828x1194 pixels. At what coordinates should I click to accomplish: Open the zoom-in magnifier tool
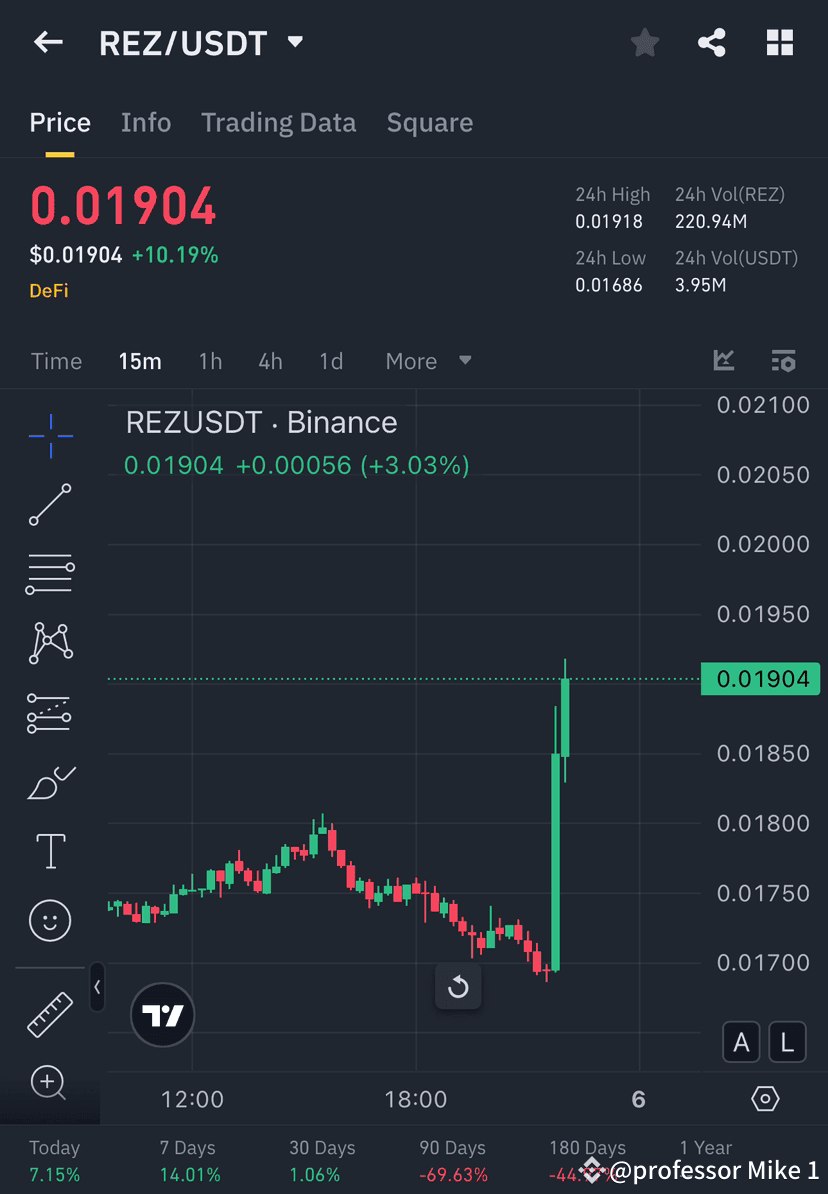coord(50,1083)
